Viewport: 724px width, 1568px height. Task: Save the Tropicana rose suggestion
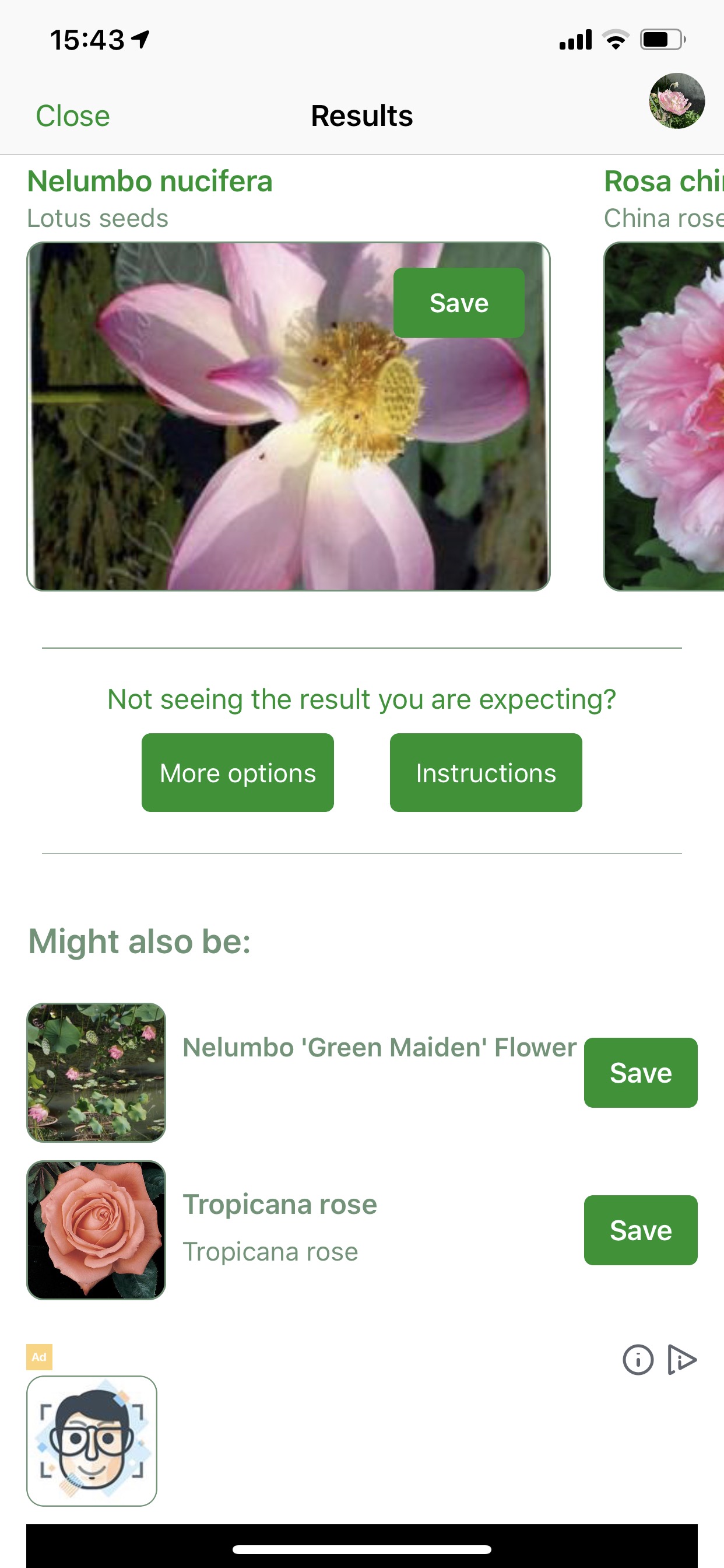641,1230
